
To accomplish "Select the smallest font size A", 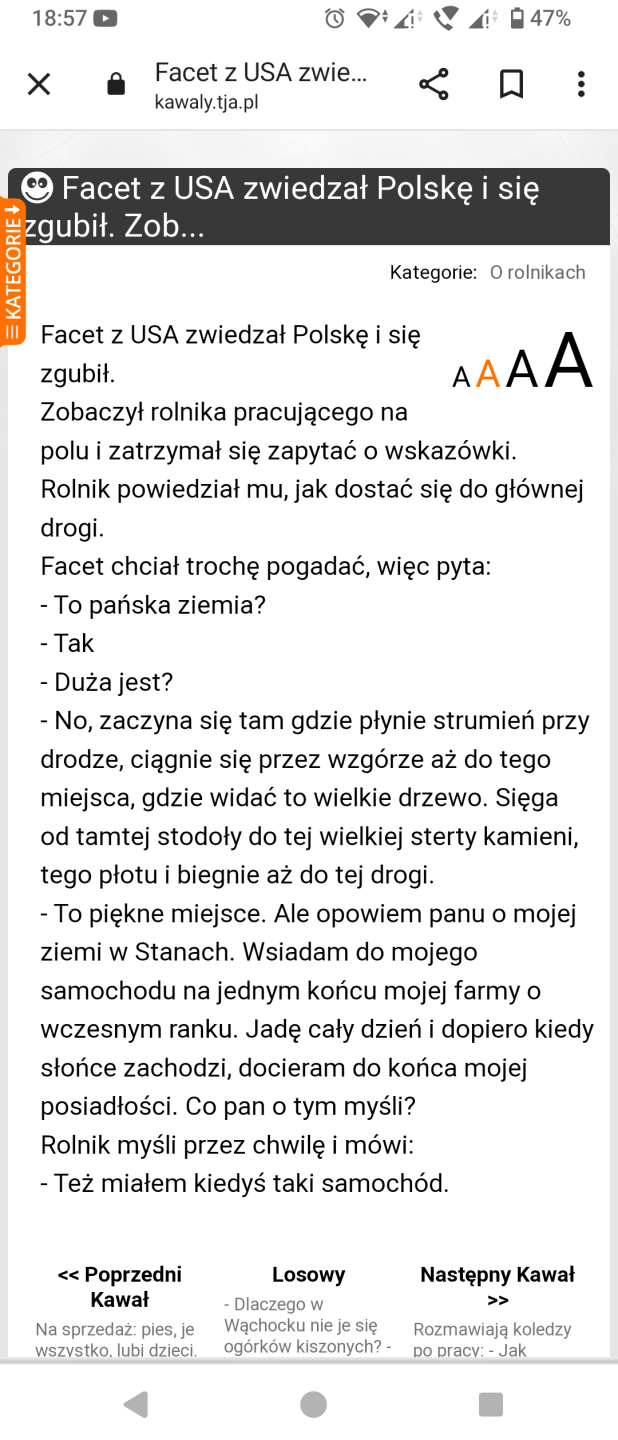I will tap(461, 377).
